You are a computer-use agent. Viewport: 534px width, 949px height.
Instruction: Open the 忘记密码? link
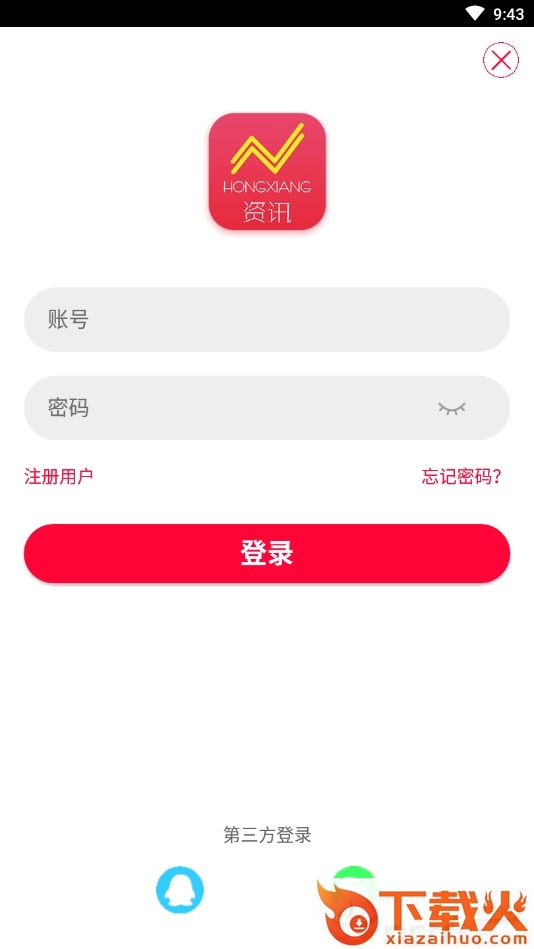461,476
